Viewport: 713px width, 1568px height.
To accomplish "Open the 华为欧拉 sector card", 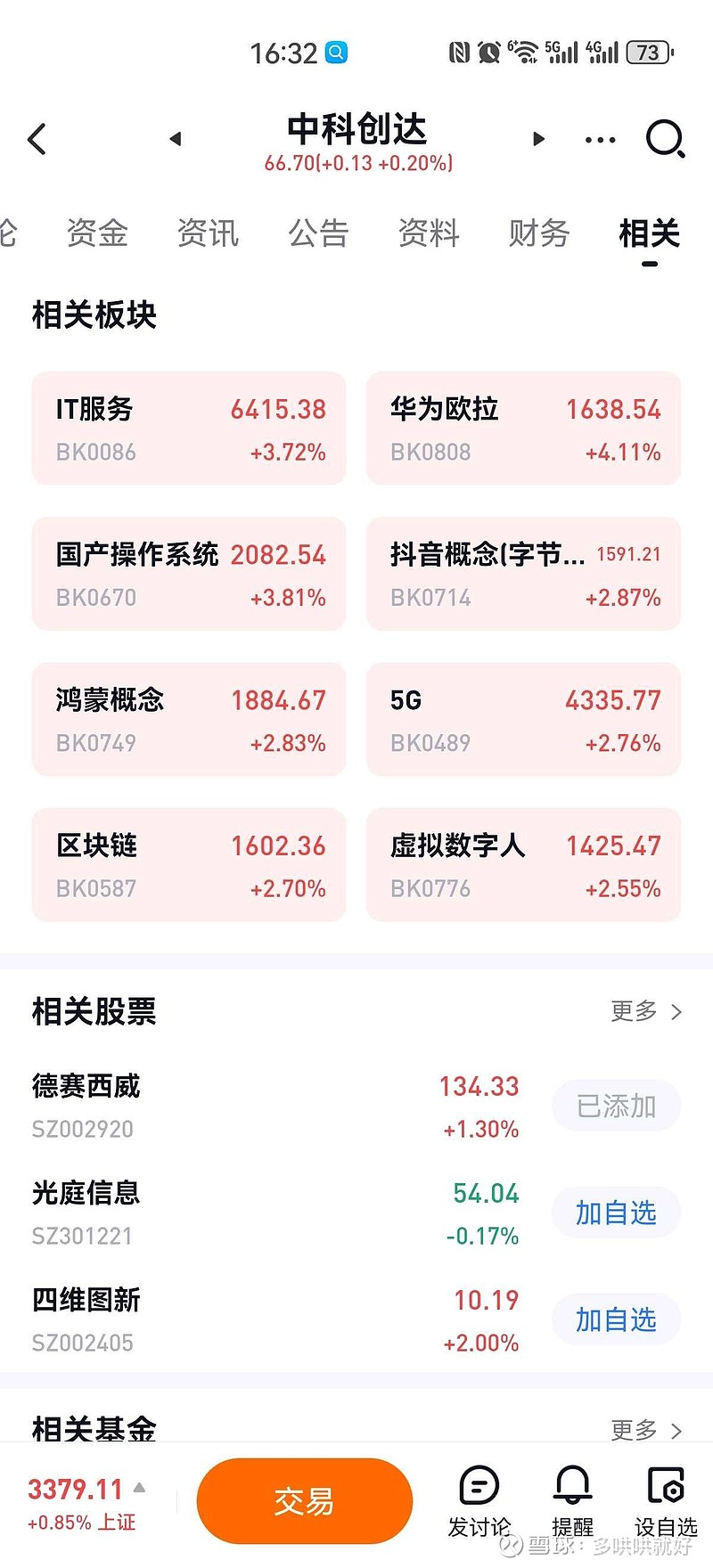I will pyautogui.click(x=524, y=429).
